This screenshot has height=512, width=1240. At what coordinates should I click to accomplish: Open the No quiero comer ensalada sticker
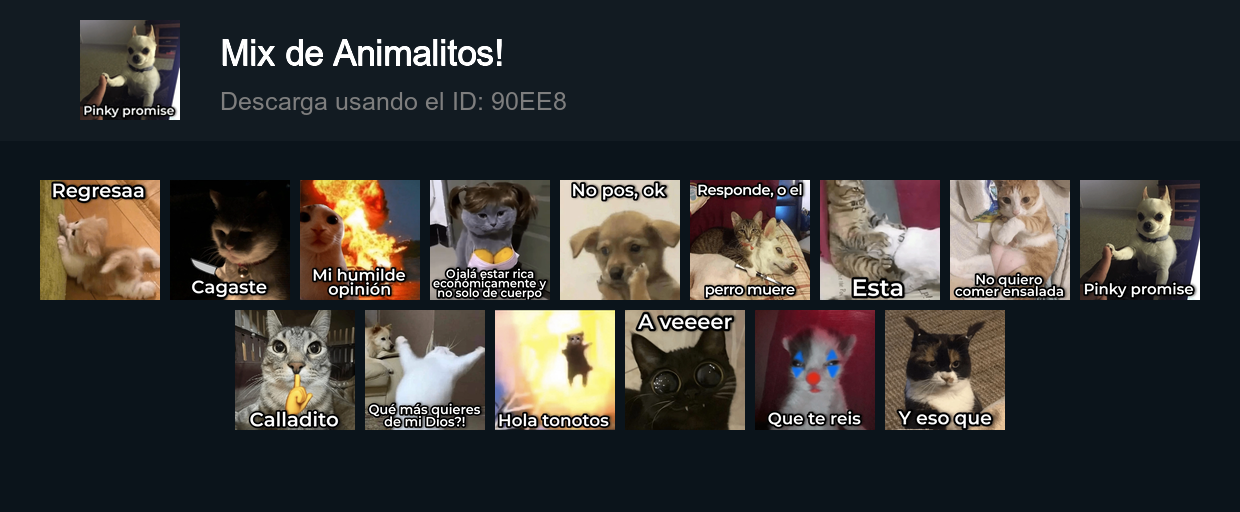pos(1010,240)
